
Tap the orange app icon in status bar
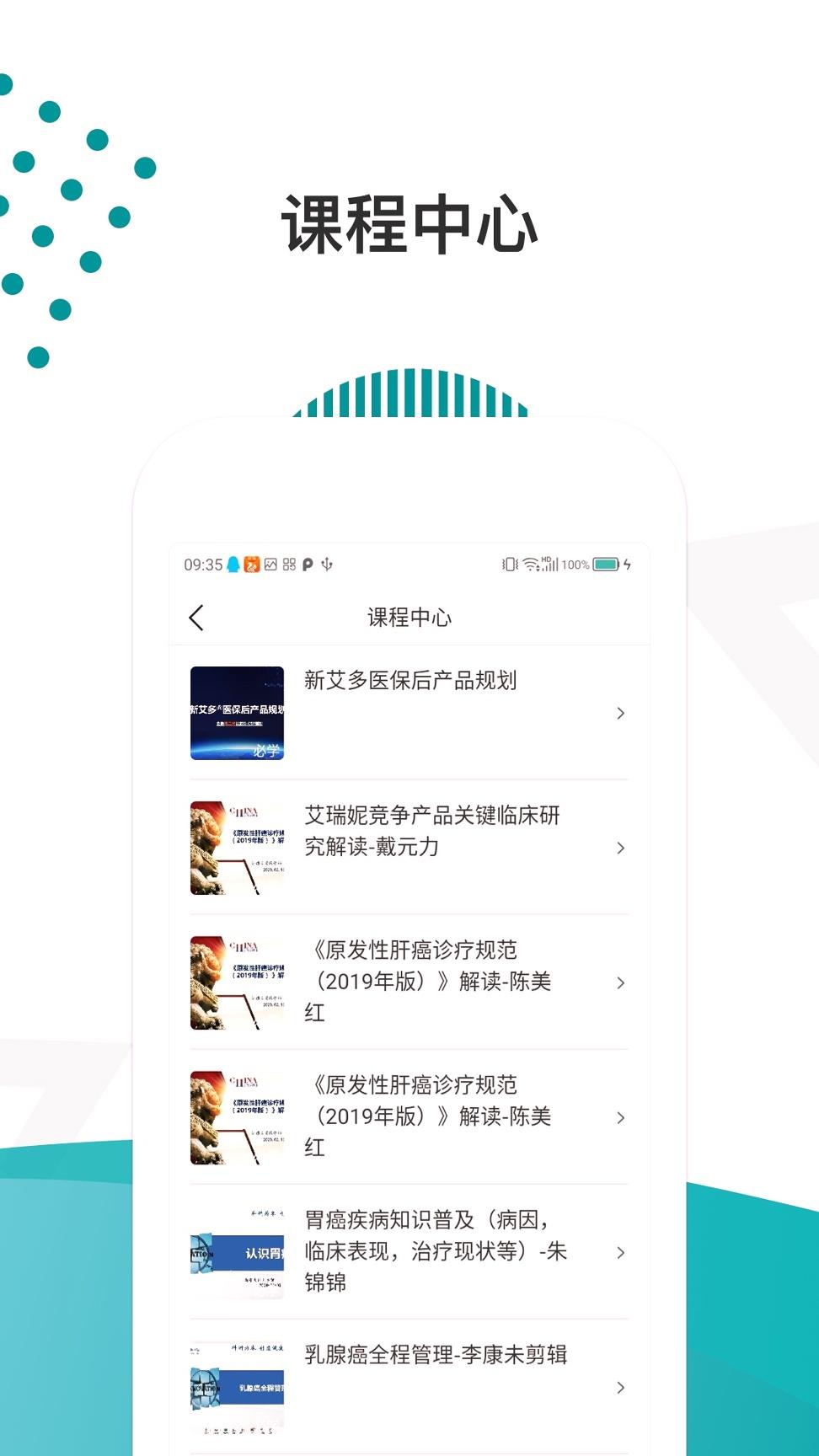coord(251,565)
